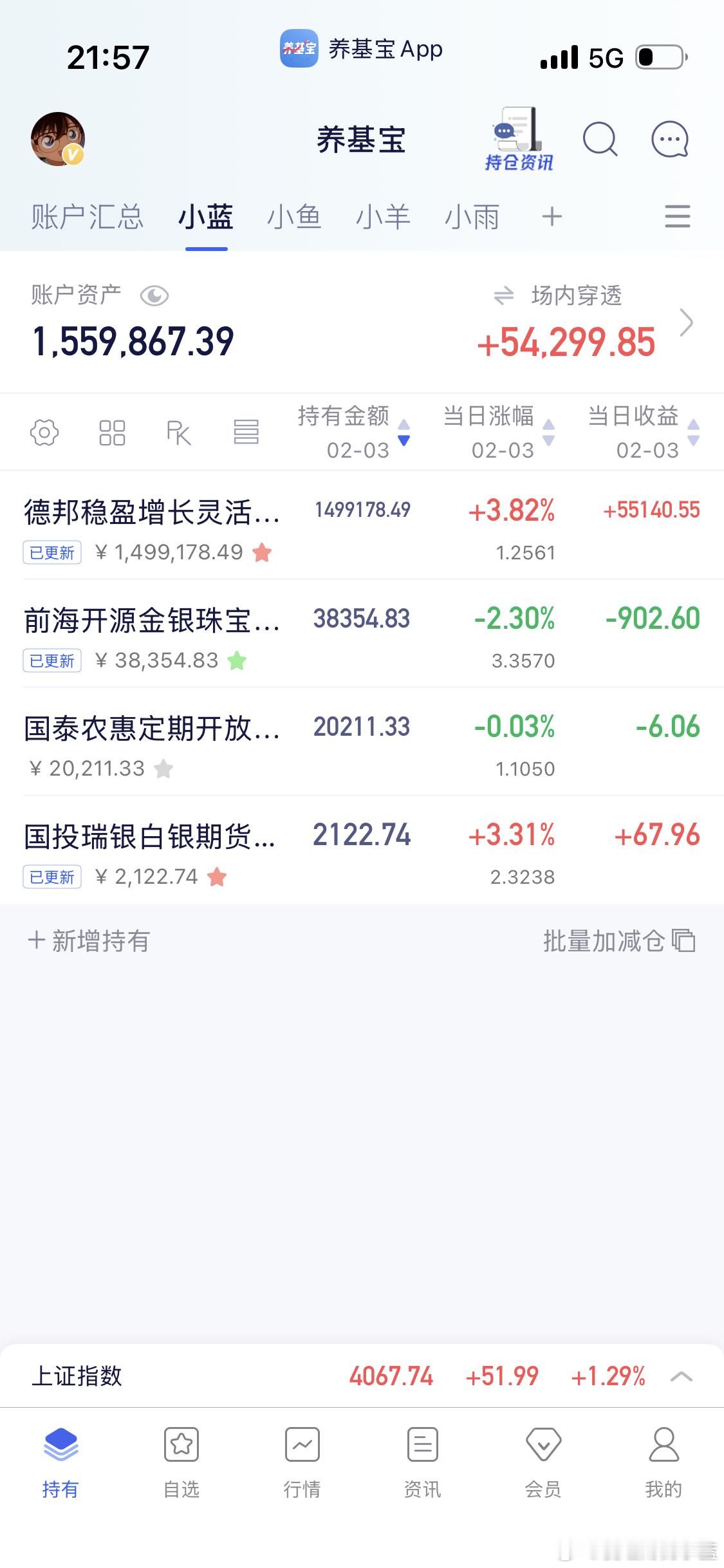Open the chat message icon
Screen dimensions: 724x1568
pos(669,139)
